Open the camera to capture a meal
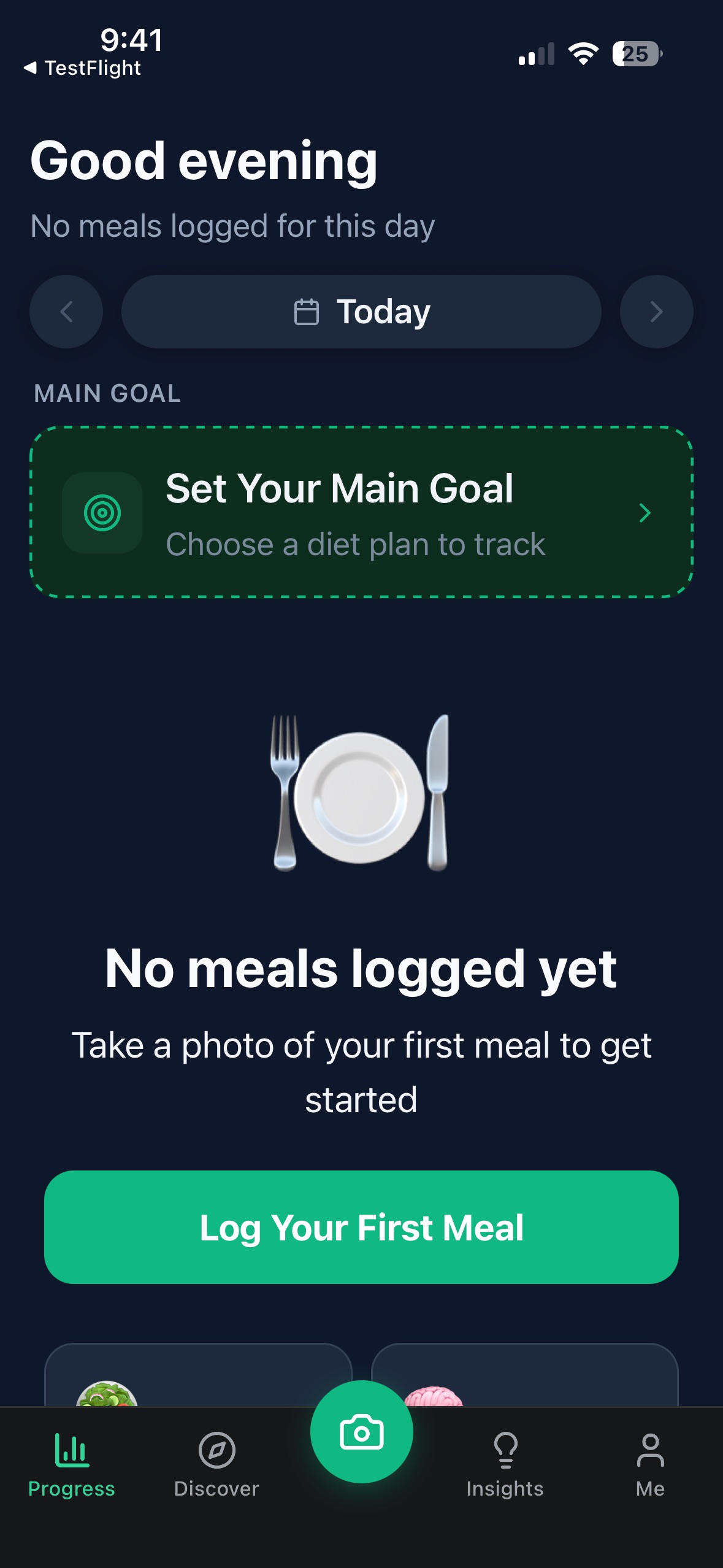723x1568 pixels. [x=361, y=1441]
